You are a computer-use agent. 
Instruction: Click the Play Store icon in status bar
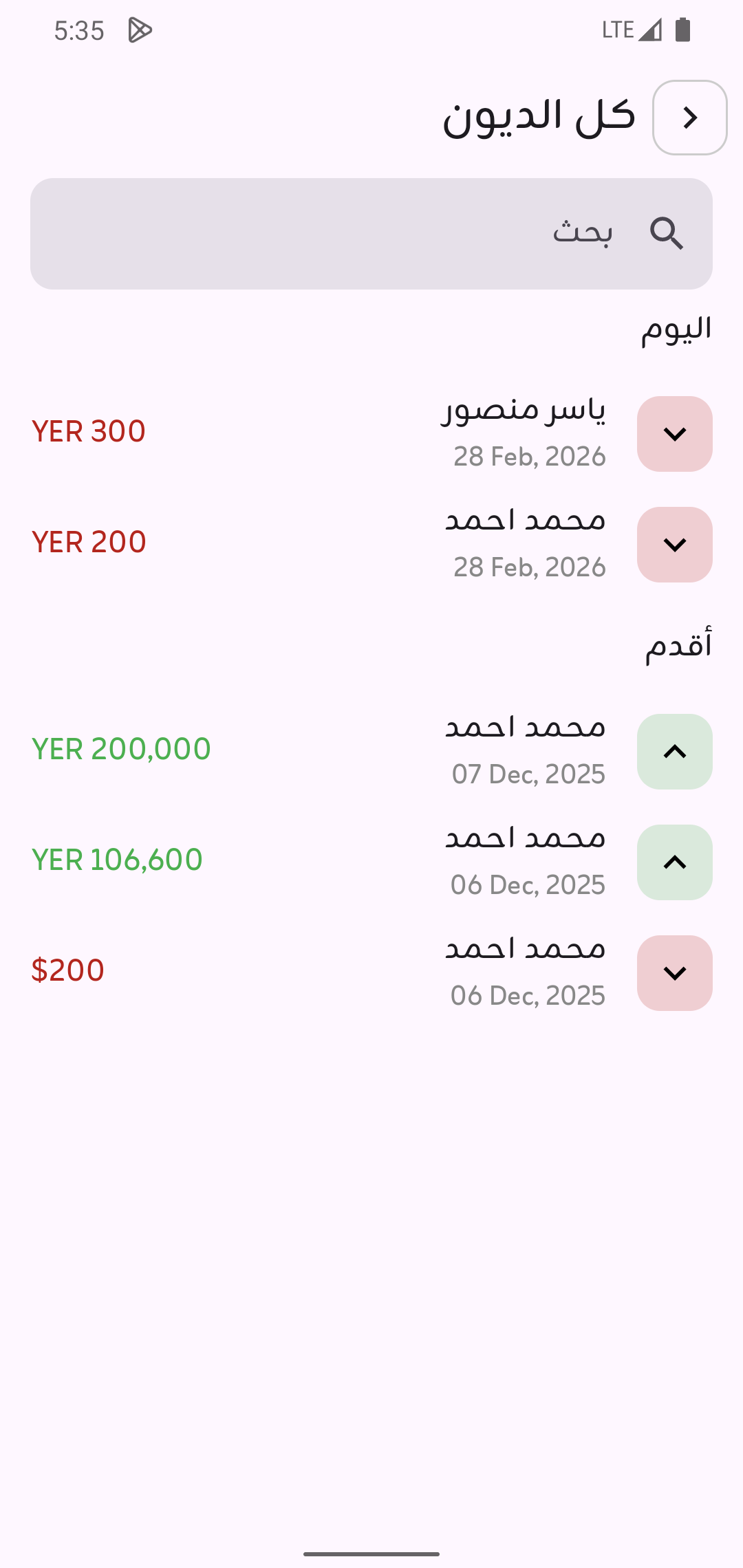(140, 29)
